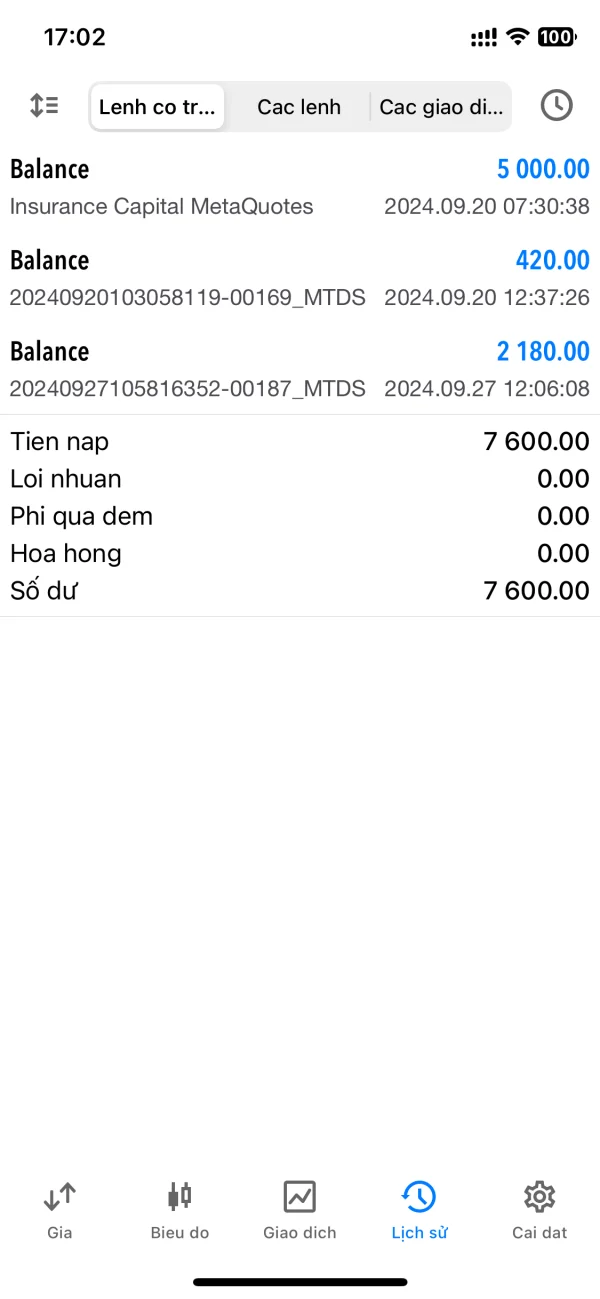
Task: Open the Giao dich tab
Action: (300, 1209)
